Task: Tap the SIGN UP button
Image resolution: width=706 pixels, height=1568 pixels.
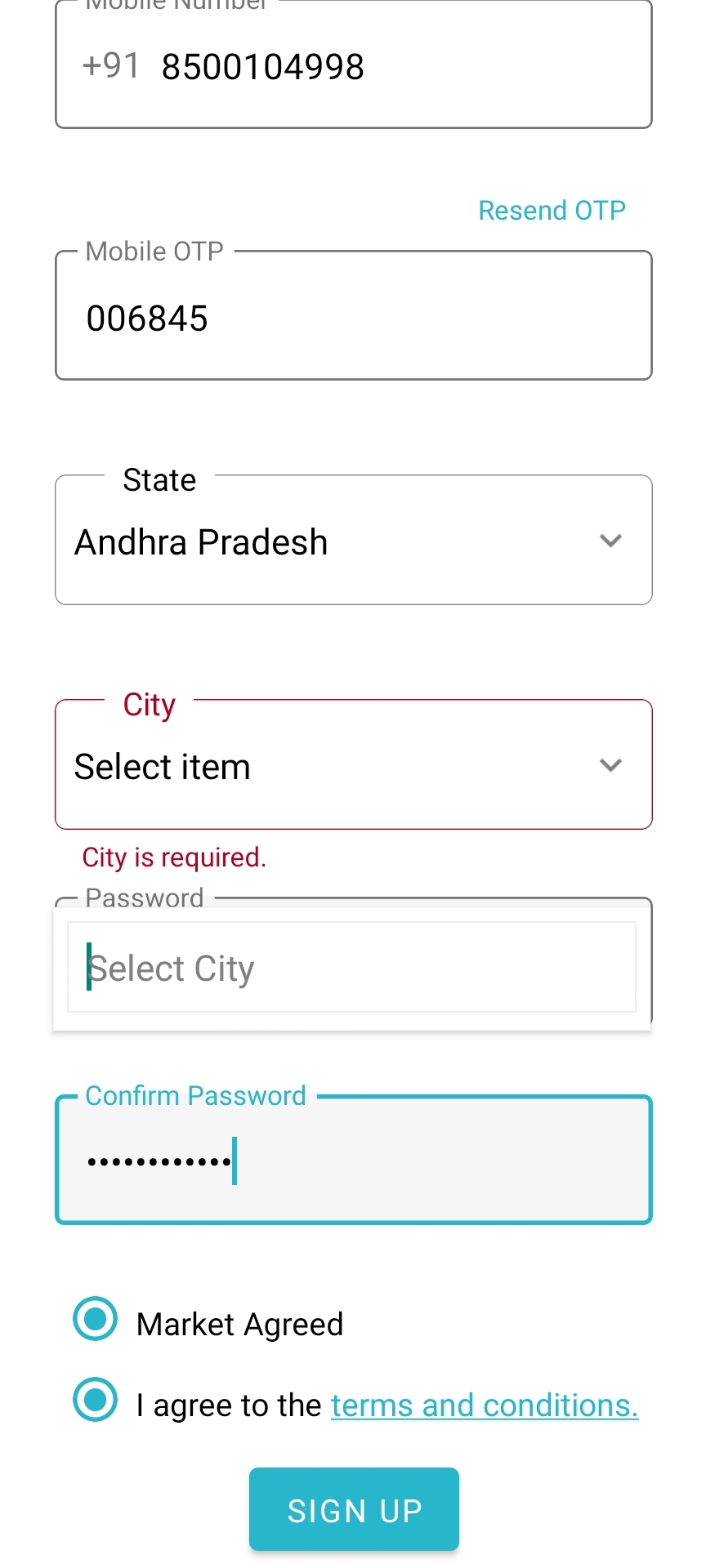Action: pos(354,1509)
